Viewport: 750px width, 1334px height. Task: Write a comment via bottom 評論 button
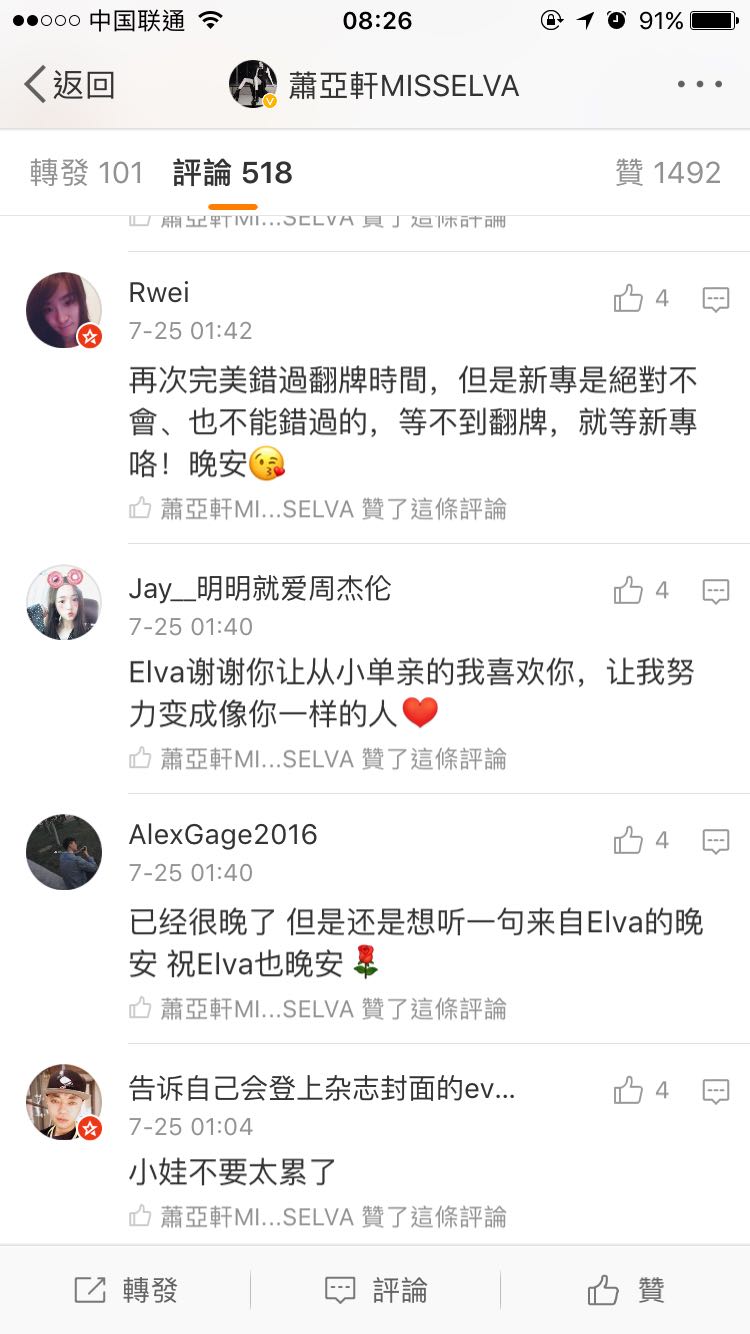tap(376, 1290)
